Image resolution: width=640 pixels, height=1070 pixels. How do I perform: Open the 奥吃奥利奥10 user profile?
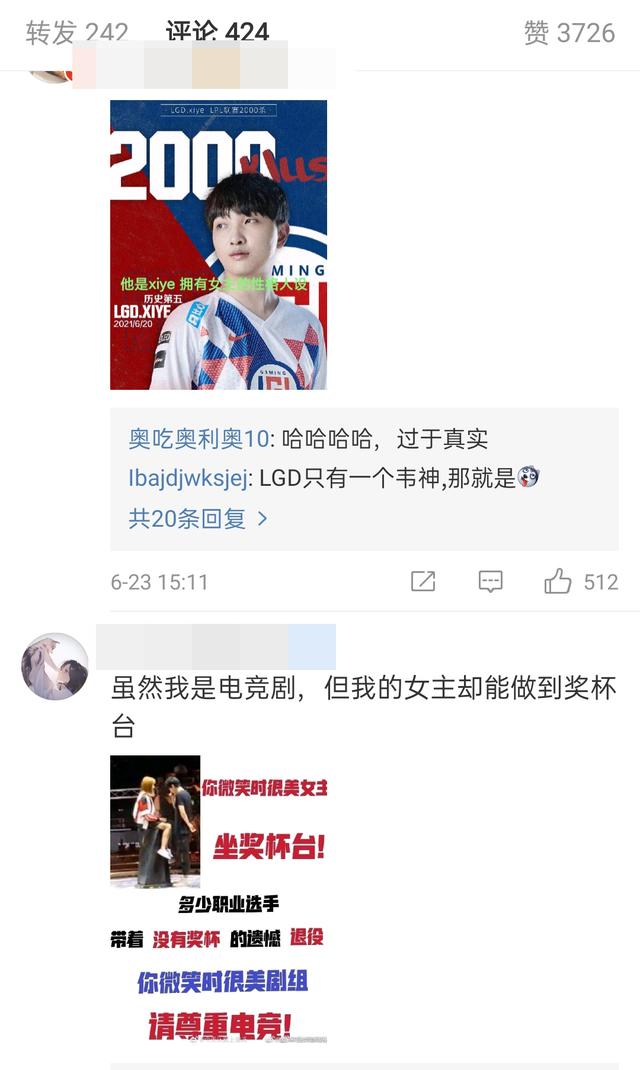click(199, 438)
